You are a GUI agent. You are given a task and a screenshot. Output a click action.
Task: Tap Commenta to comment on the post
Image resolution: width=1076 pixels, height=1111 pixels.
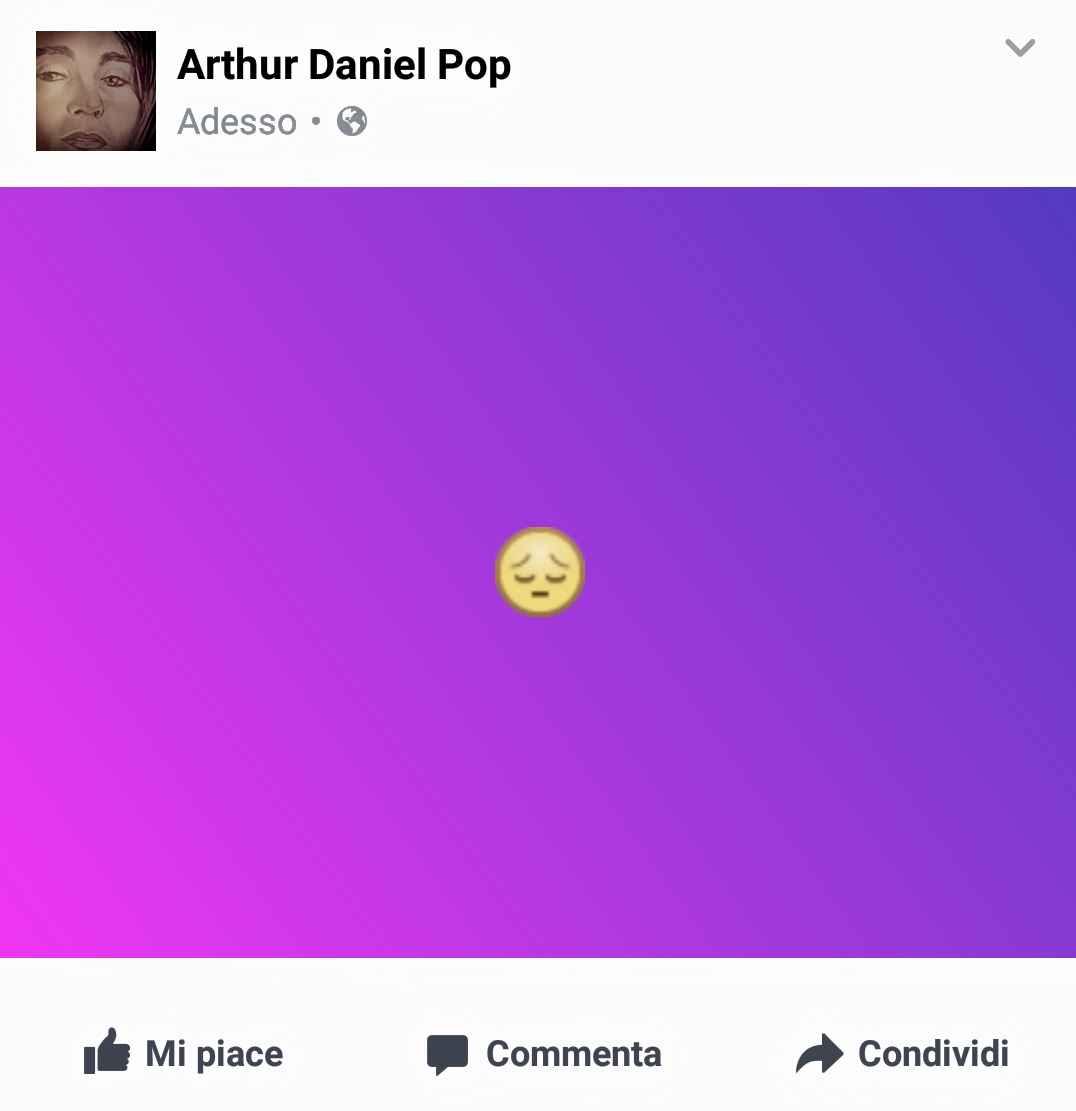click(x=544, y=1054)
